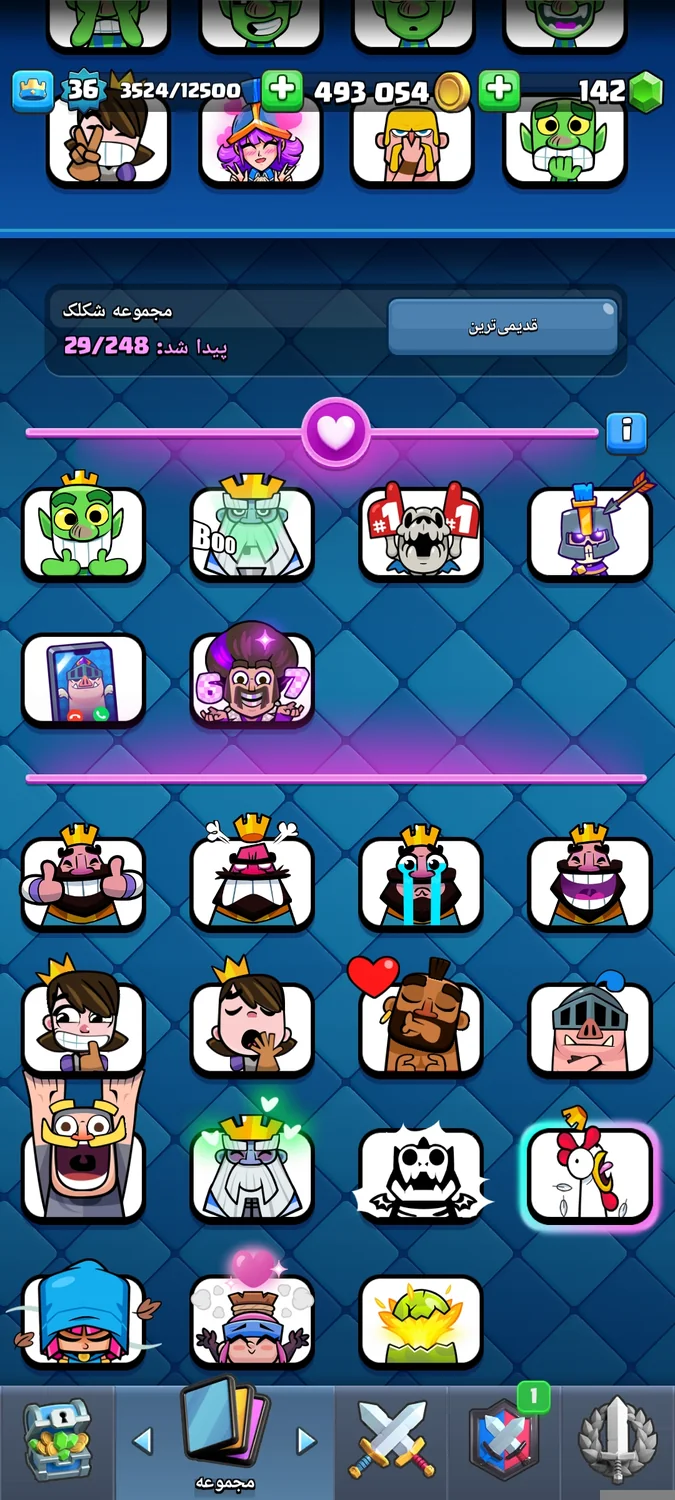This screenshot has height=1500, width=675.
Task: Select the Boo ghost king emote
Action: (252, 532)
